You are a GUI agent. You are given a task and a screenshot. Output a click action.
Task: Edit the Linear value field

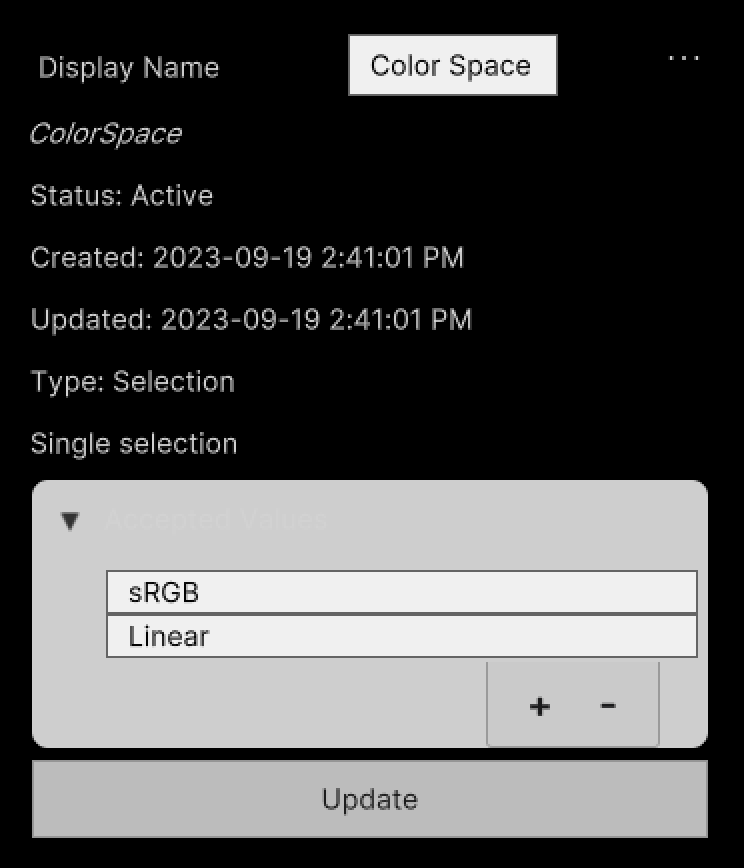click(x=401, y=636)
